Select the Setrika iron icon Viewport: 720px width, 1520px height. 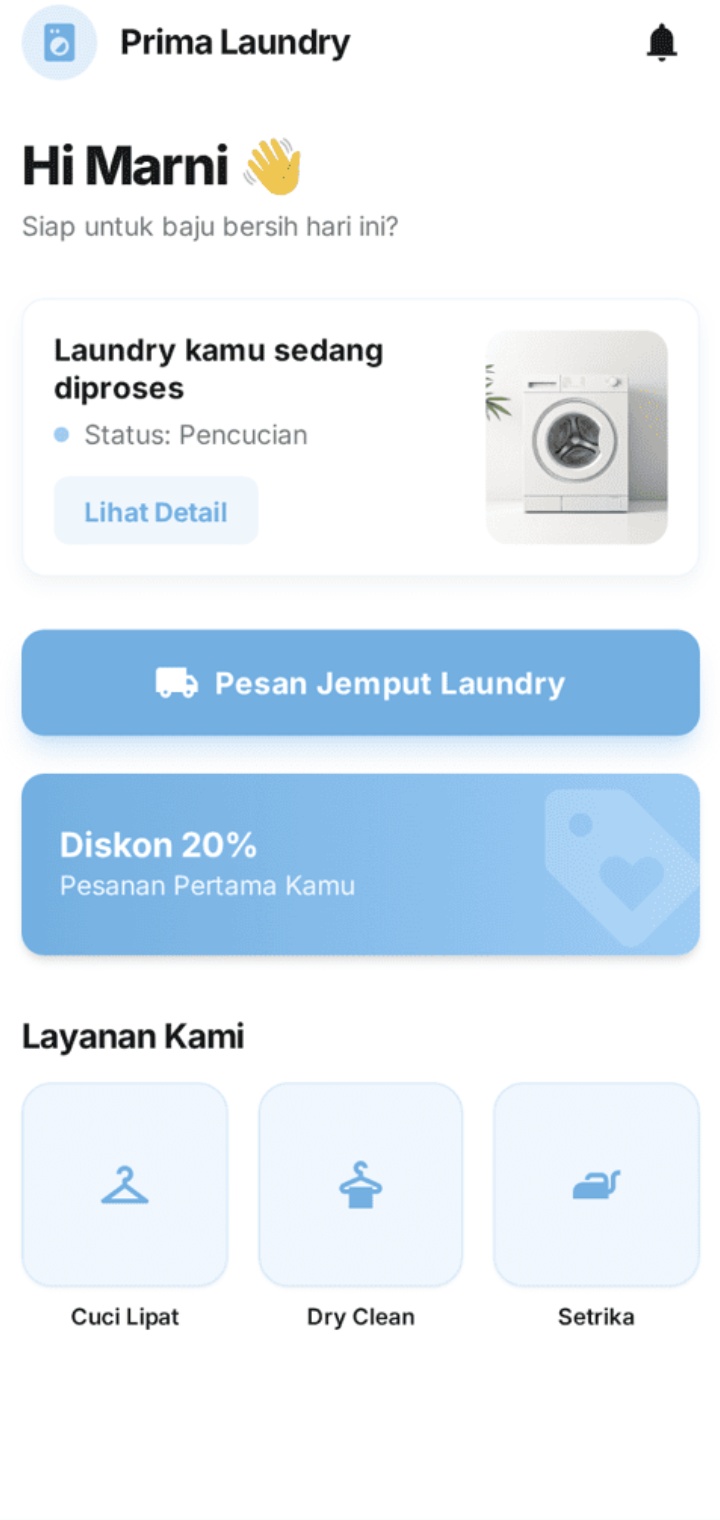[x=597, y=1184]
